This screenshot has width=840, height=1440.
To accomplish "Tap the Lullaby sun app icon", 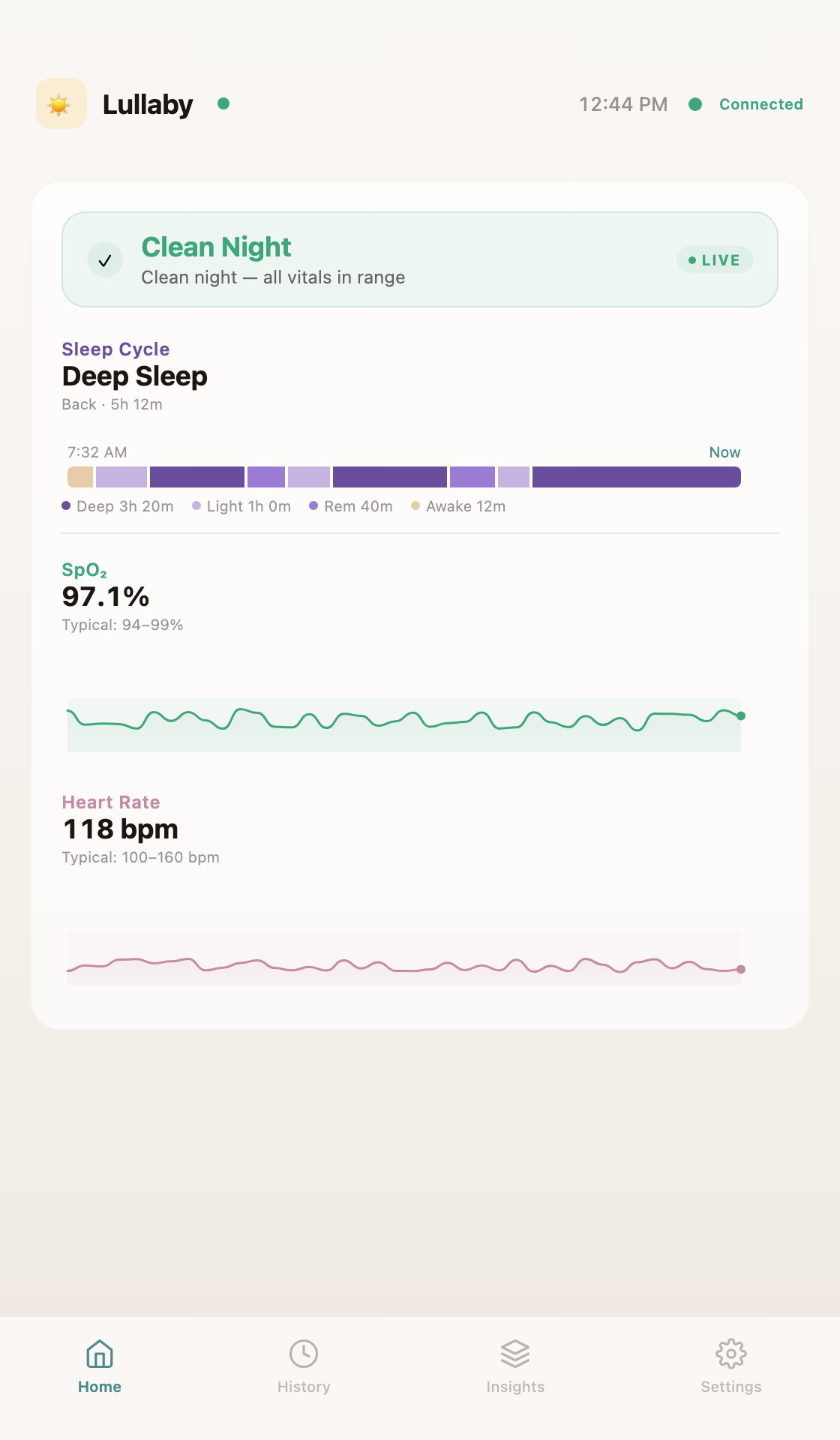I will click(x=61, y=103).
